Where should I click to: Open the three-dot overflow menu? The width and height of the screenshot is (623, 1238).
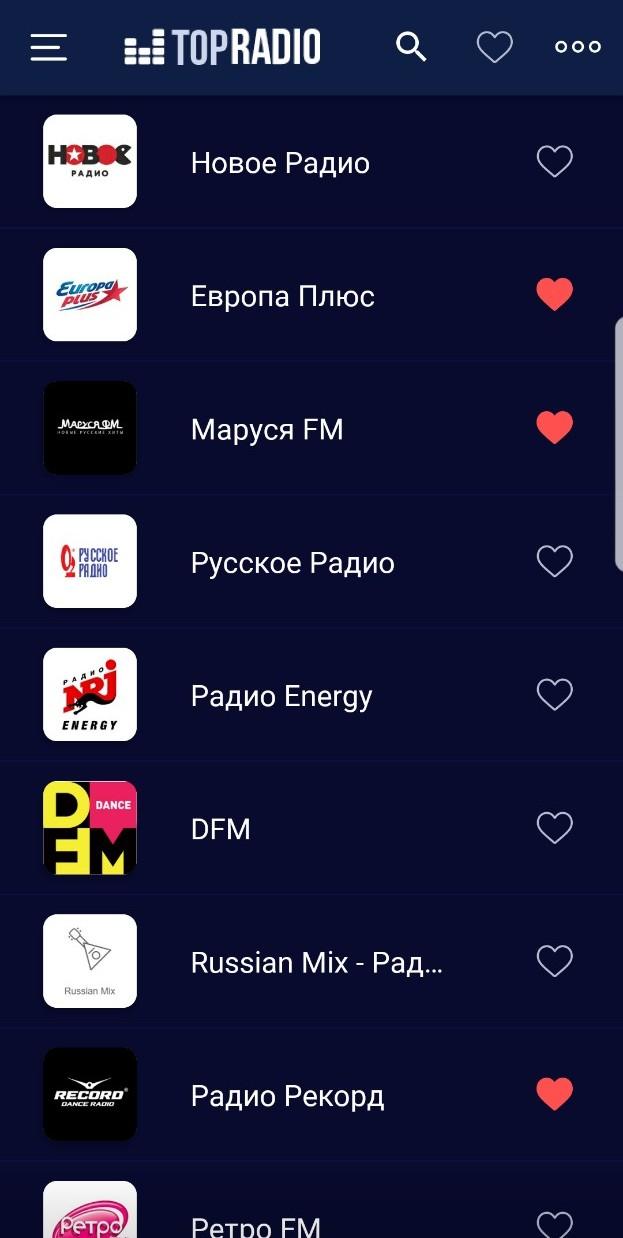pos(578,47)
